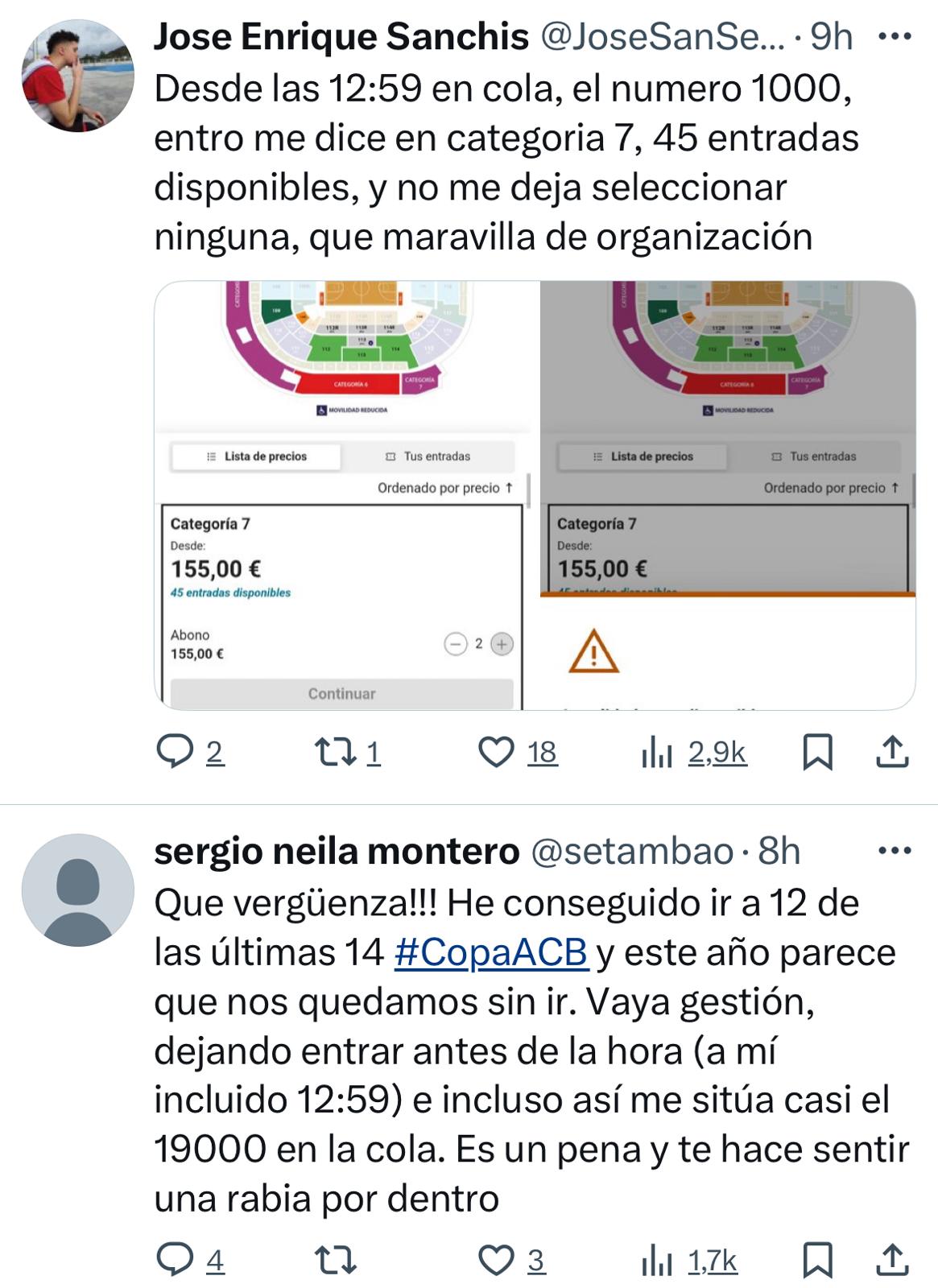Screen dimensions: 938x1288
Task: Open Jose Enrique Sanchis's profile picture
Action: pos(77,76)
